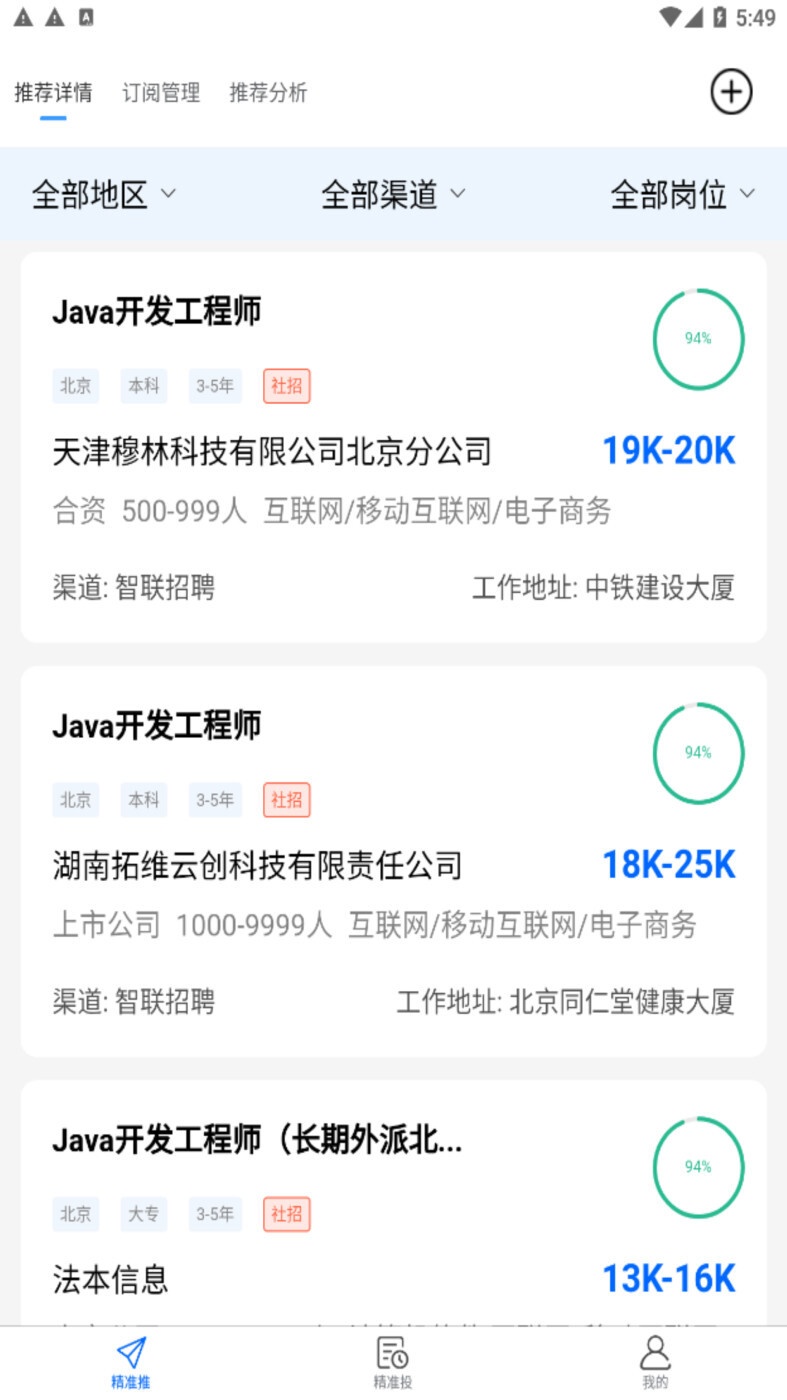
Task: Tap the plus icon to add new recommendation
Action: (731, 92)
